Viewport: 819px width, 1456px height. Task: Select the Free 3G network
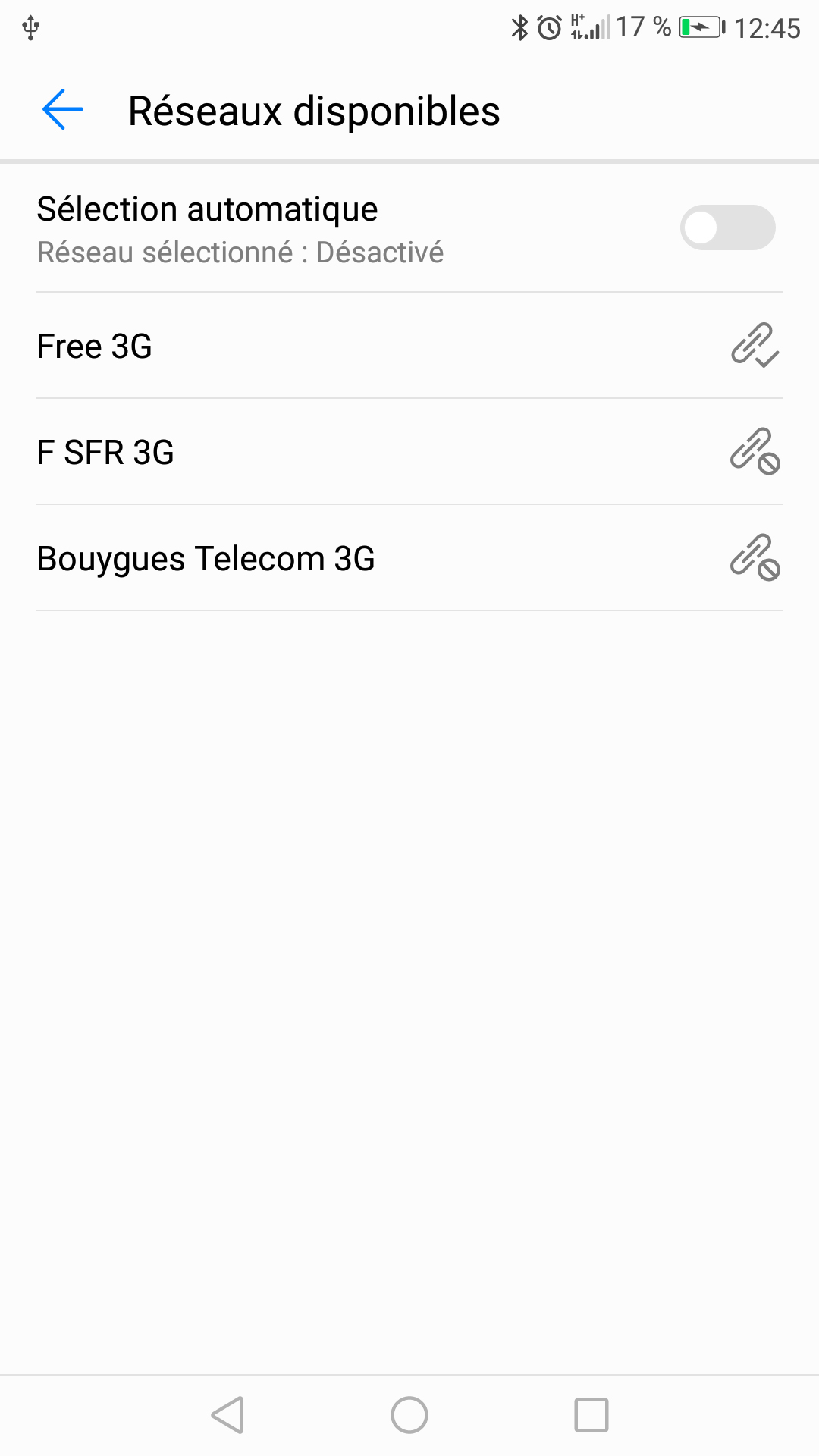(409, 346)
